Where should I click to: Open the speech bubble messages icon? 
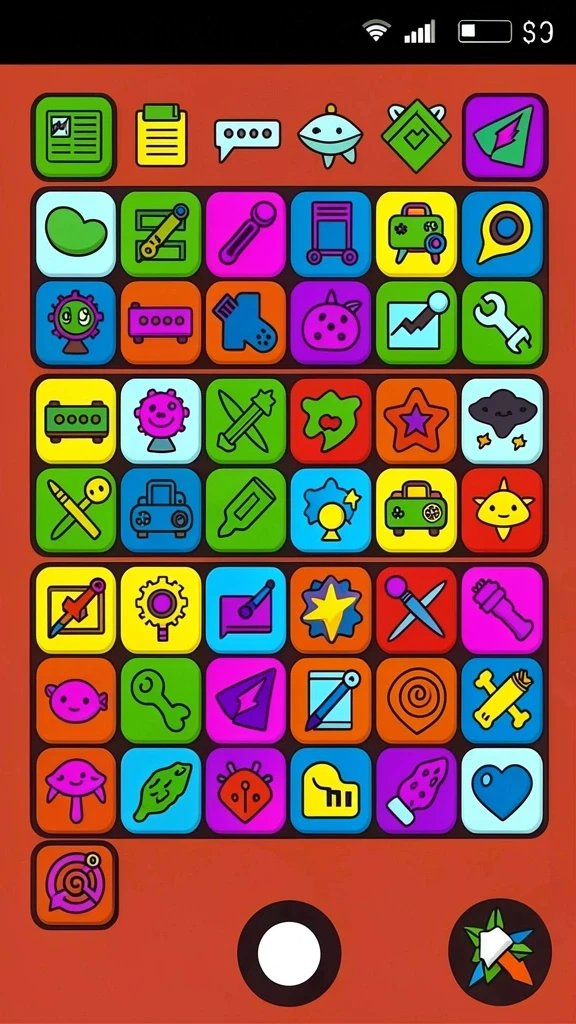point(248,138)
